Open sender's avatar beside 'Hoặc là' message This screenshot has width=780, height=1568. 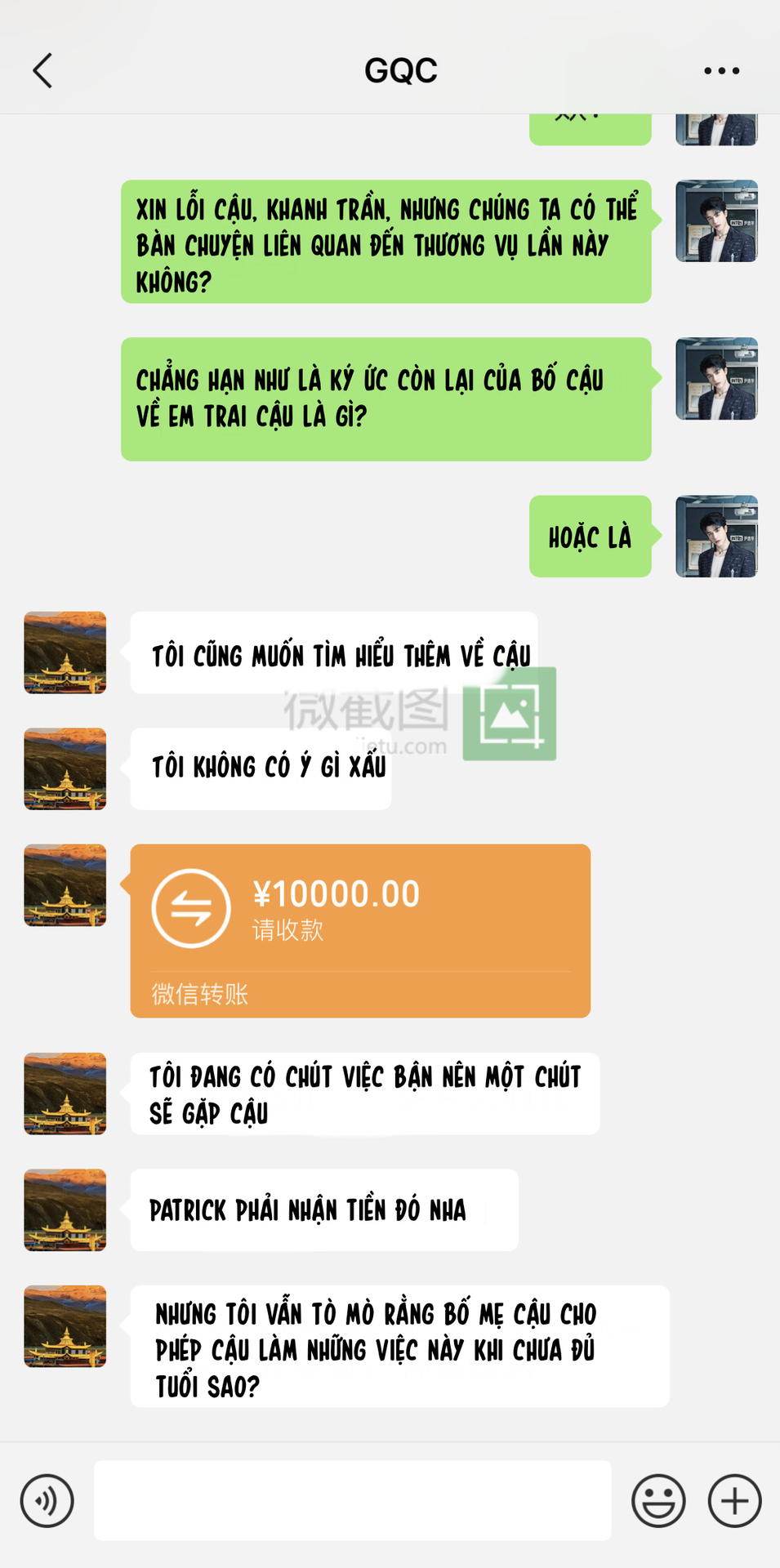[716, 537]
